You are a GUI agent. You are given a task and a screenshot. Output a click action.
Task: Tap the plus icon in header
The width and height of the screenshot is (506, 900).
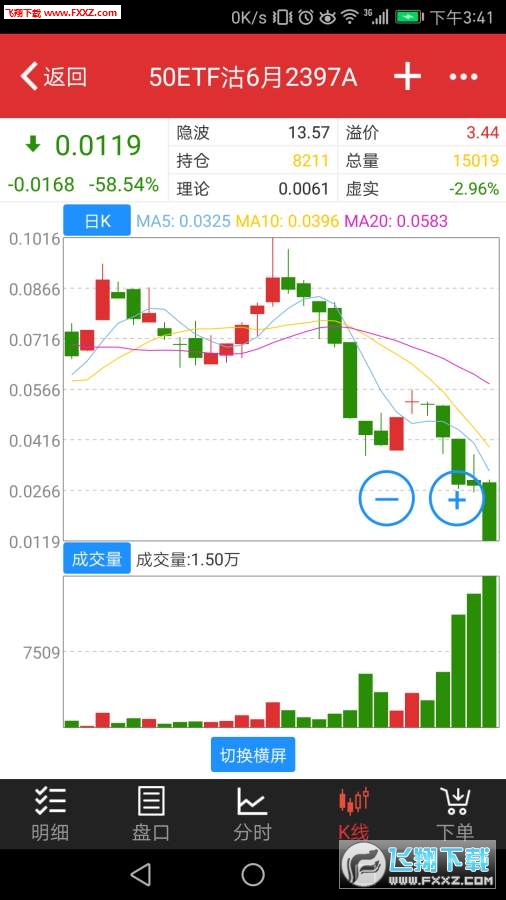407,76
